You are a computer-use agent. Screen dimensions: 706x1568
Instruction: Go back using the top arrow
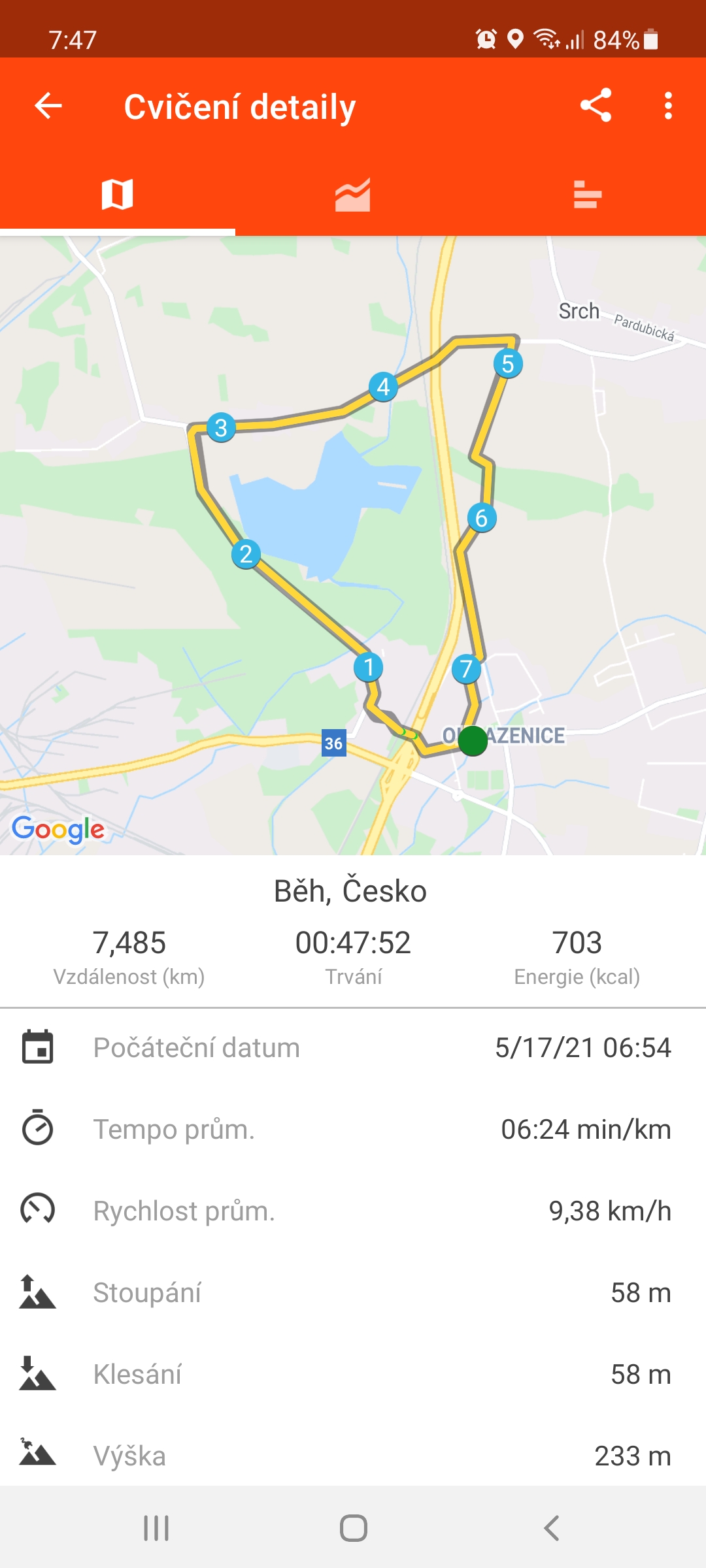tap(48, 105)
